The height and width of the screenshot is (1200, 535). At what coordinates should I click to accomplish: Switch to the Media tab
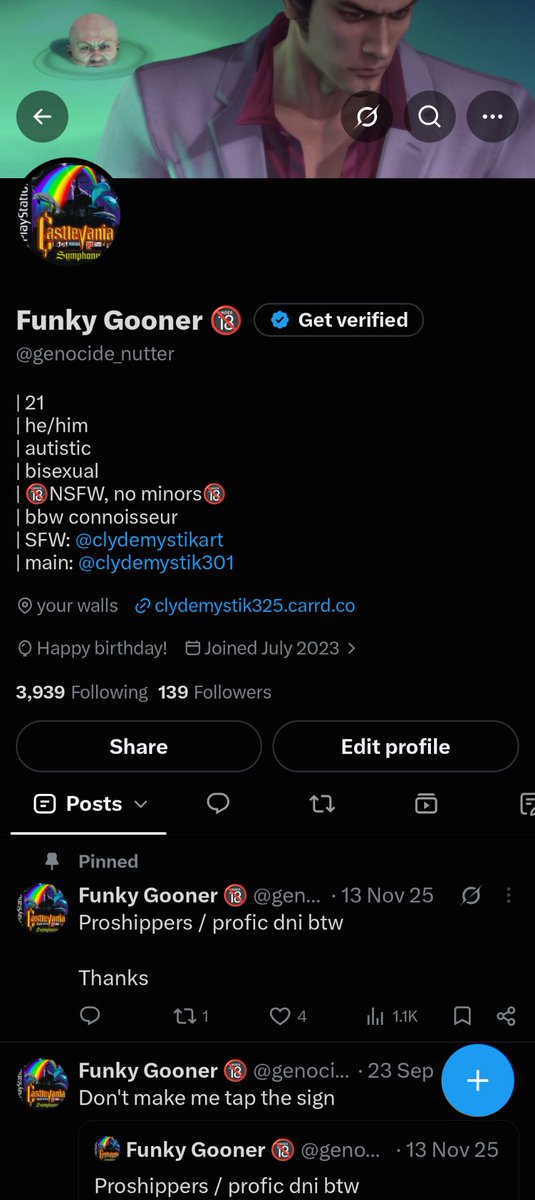click(x=426, y=803)
